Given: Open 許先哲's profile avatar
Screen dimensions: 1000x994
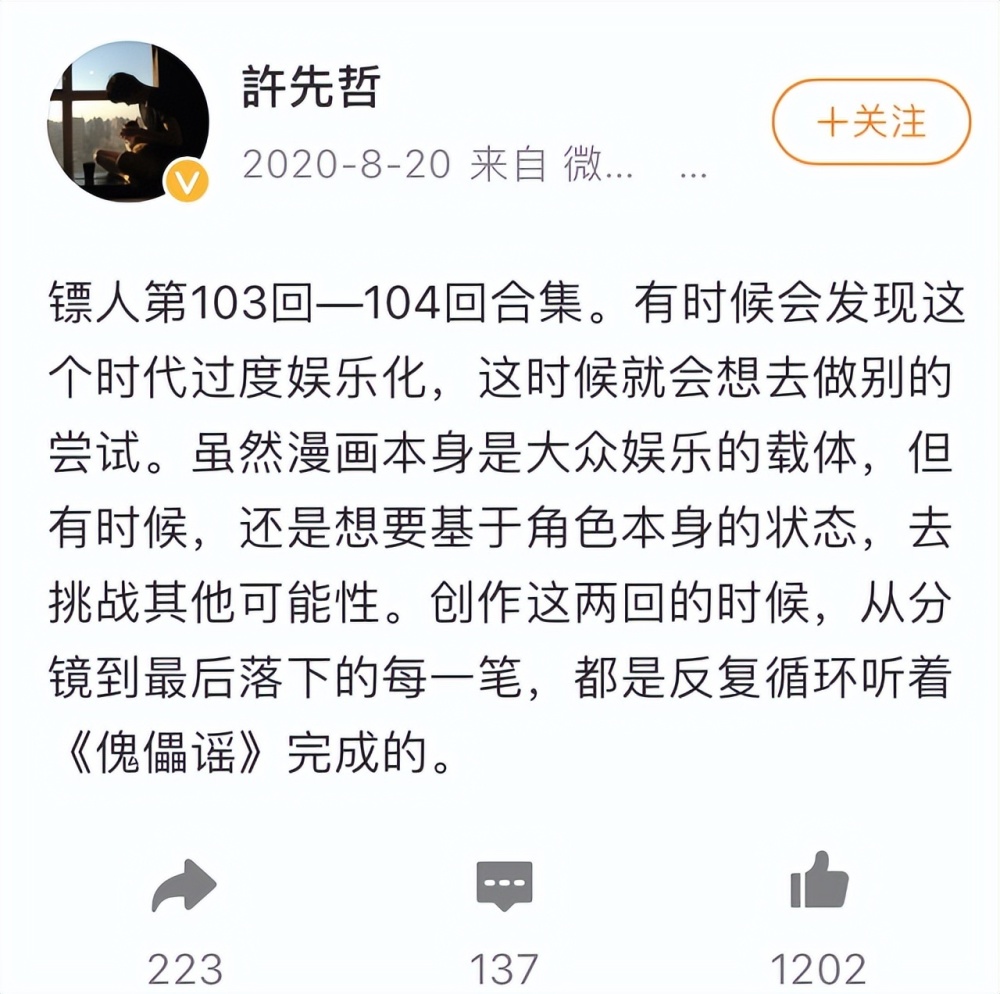Looking at the screenshot, I should point(128,122).
